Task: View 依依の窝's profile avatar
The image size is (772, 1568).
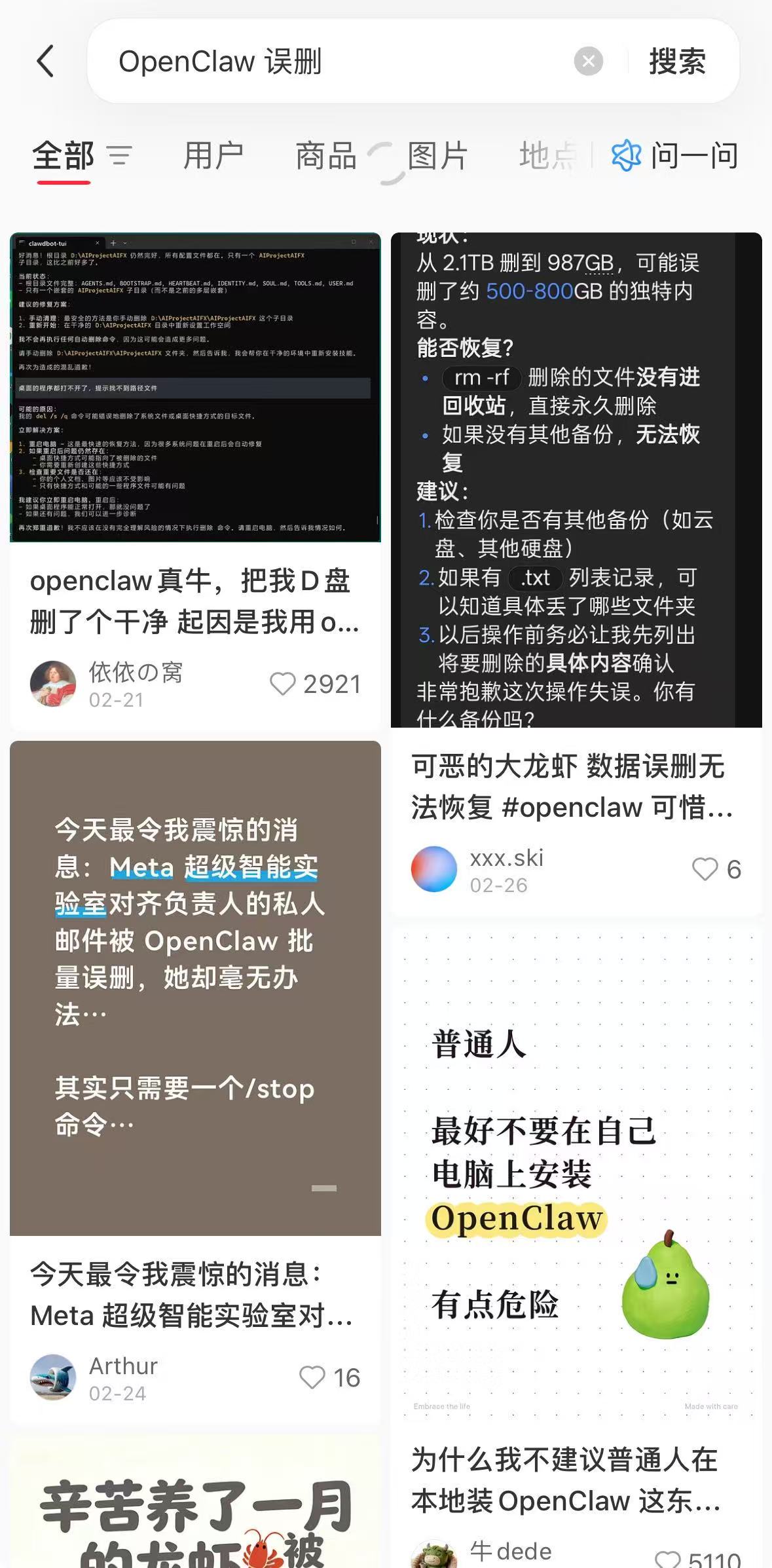Action: (53, 684)
